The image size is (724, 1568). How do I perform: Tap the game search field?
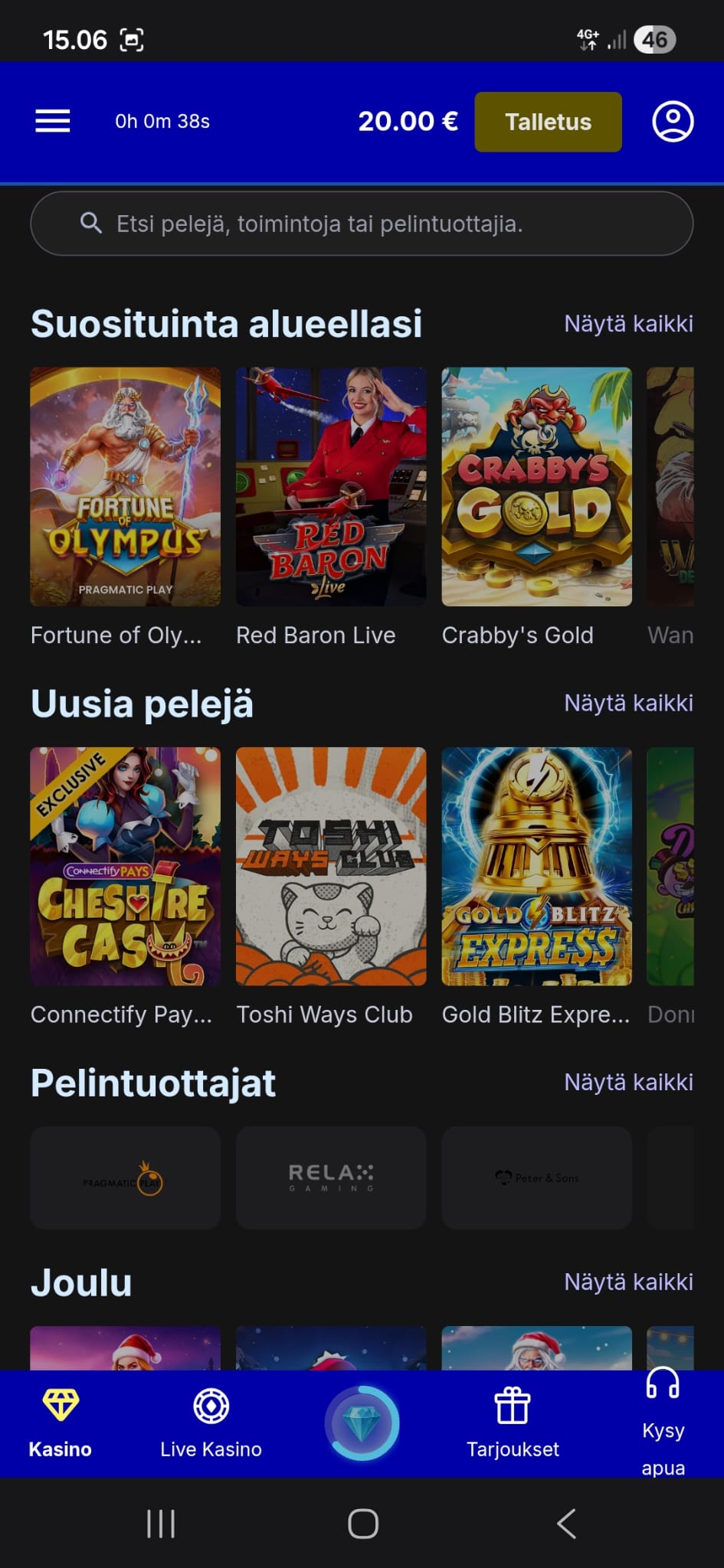pyautogui.click(x=362, y=224)
